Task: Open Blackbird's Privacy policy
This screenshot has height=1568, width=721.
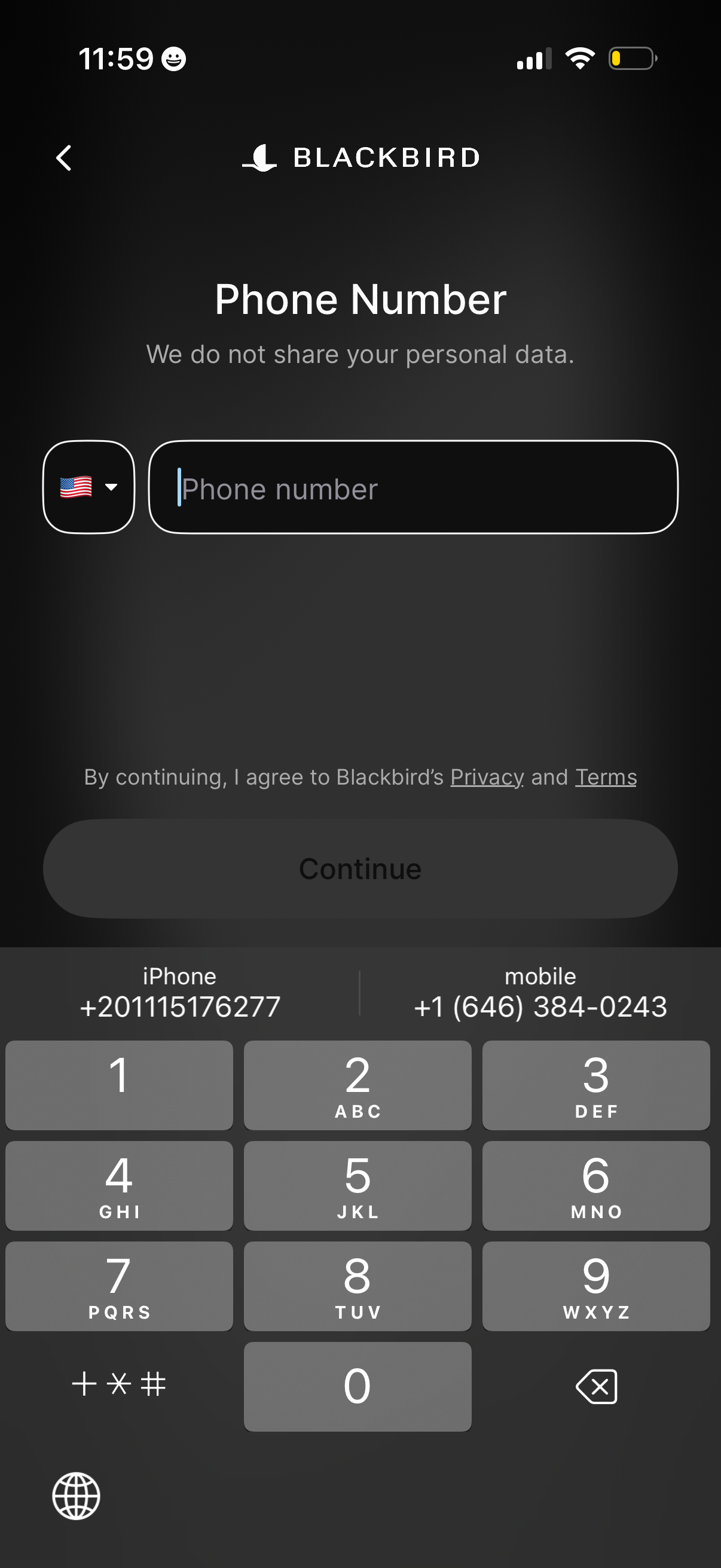Action: tap(487, 776)
